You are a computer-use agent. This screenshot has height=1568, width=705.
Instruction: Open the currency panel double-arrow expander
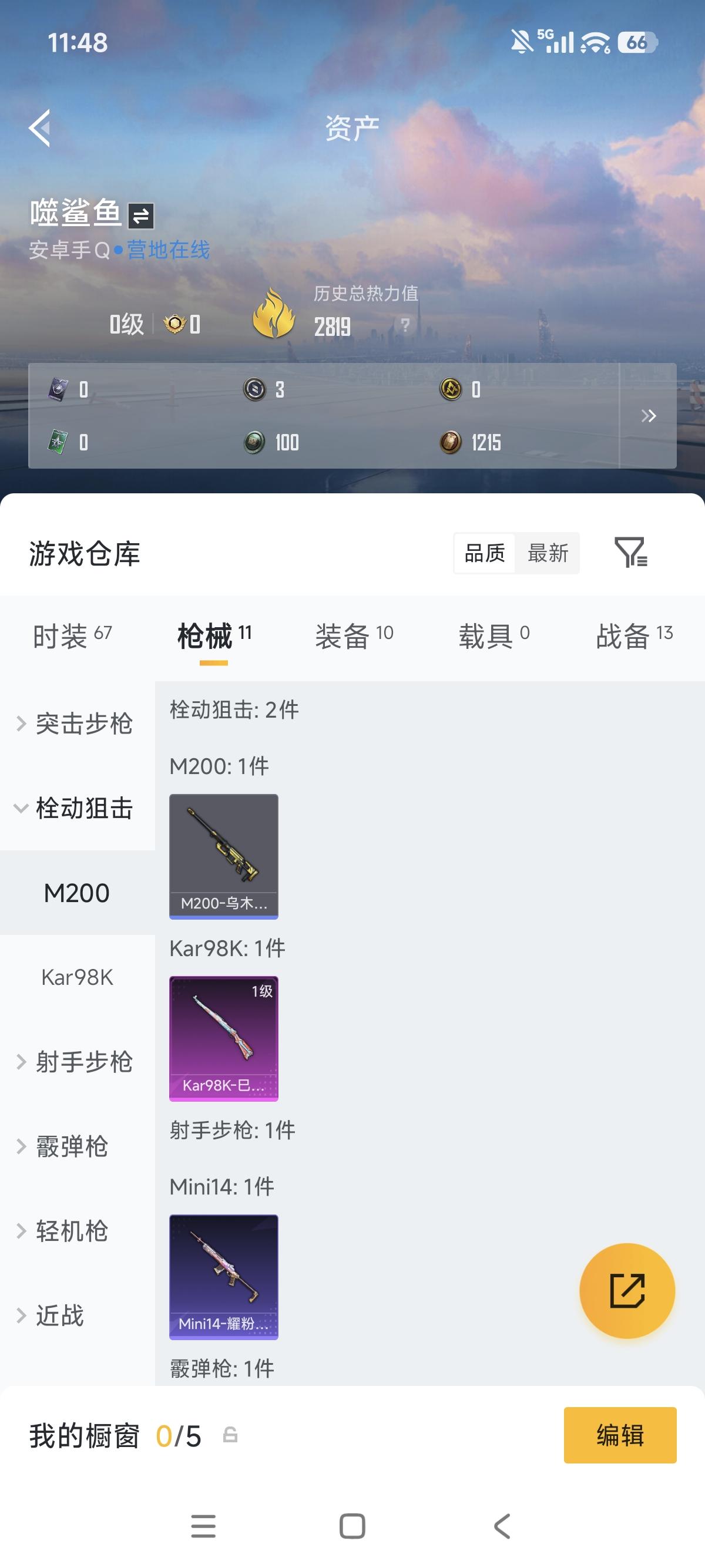tap(649, 416)
